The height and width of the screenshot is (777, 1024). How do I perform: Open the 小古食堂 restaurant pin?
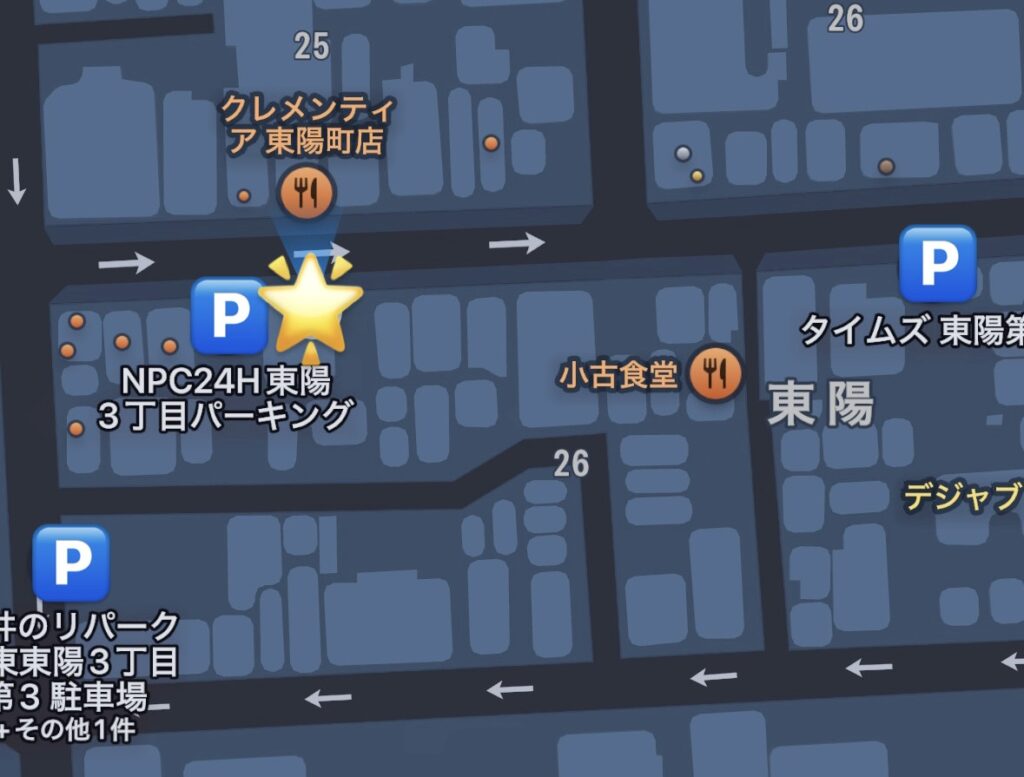[x=719, y=373]
